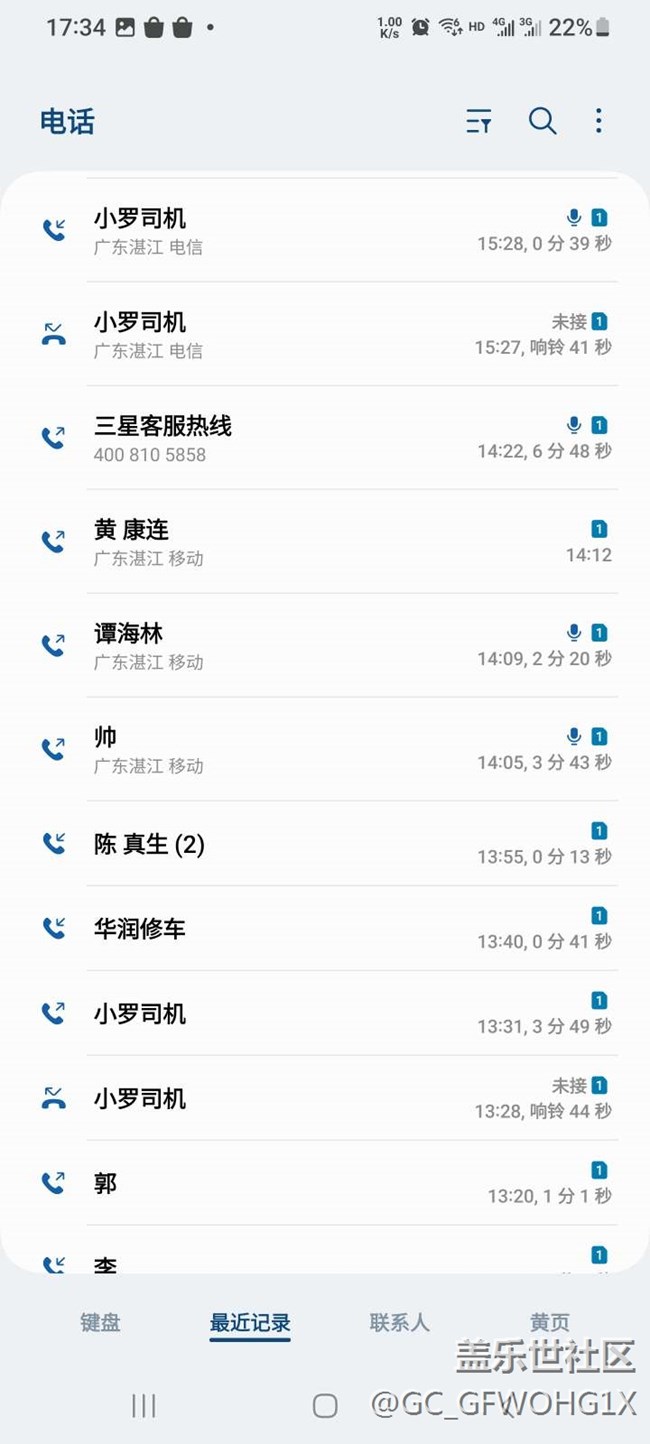Open the recent apps button
The height and width of the screenshot is (1444, 650).
(x=144, y=1406)
